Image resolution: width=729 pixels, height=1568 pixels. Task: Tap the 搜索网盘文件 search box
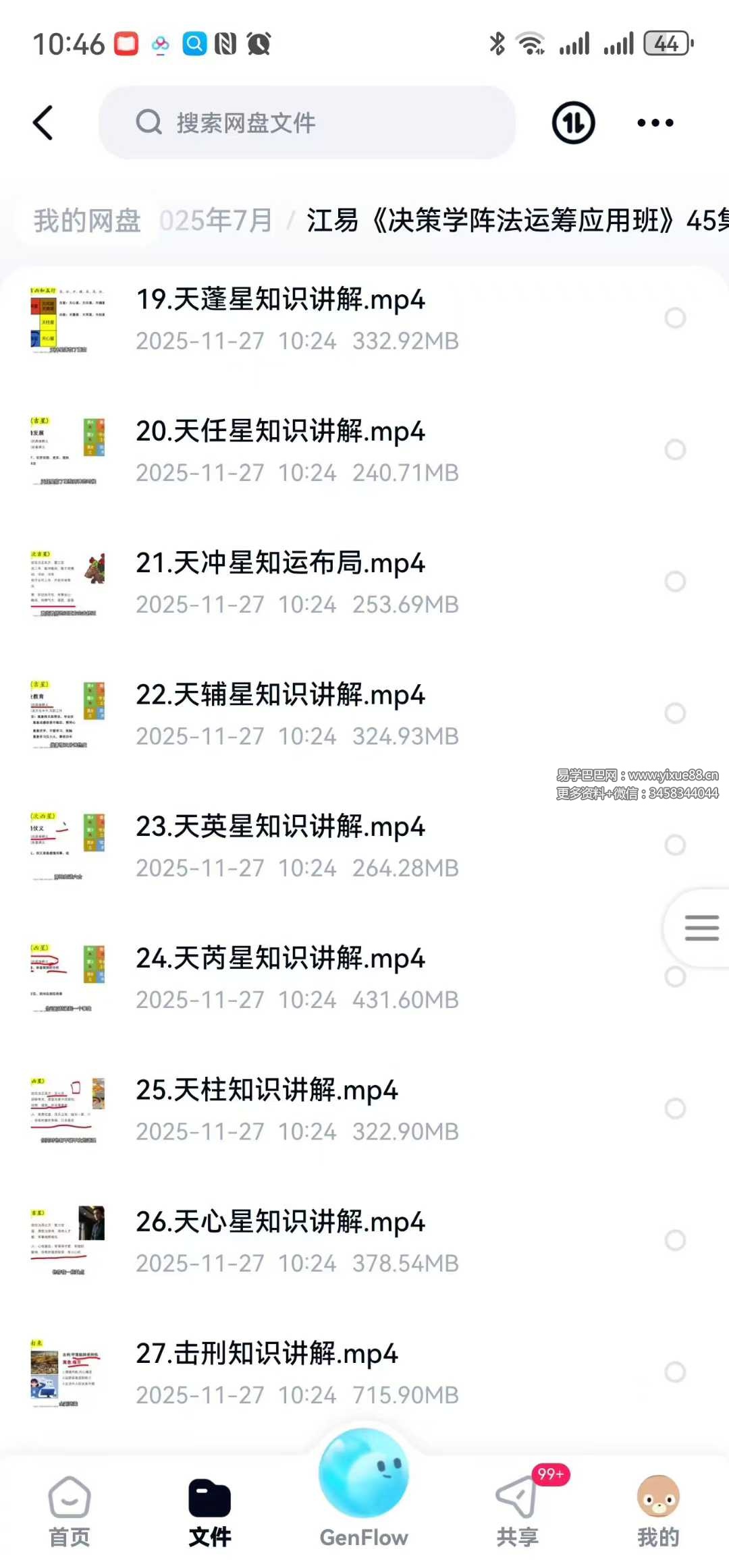[x=307, y=123]
